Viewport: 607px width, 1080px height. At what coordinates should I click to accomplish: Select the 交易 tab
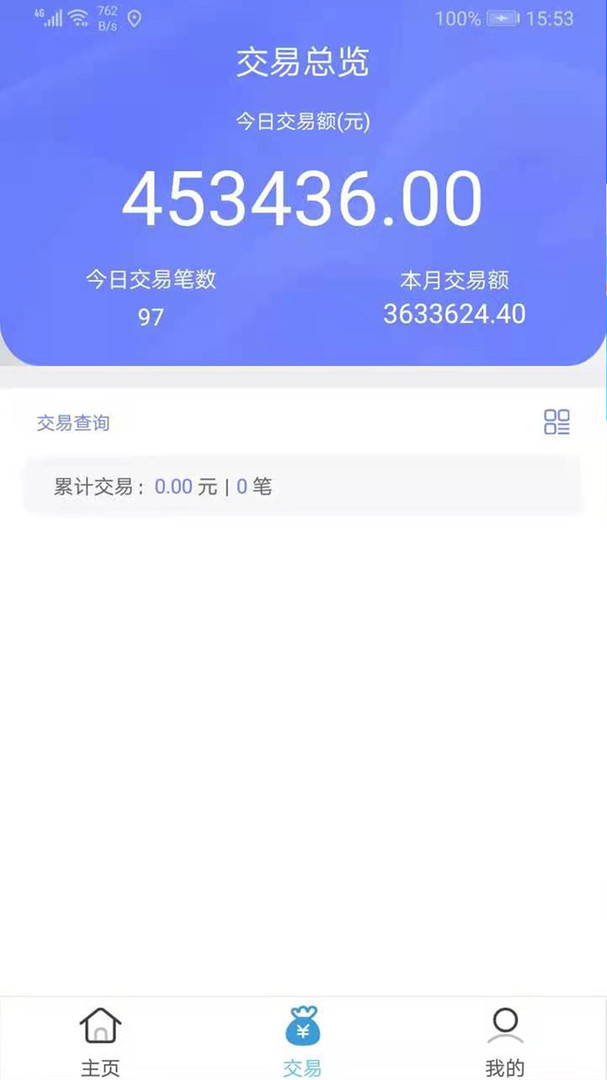point(303,1039)
